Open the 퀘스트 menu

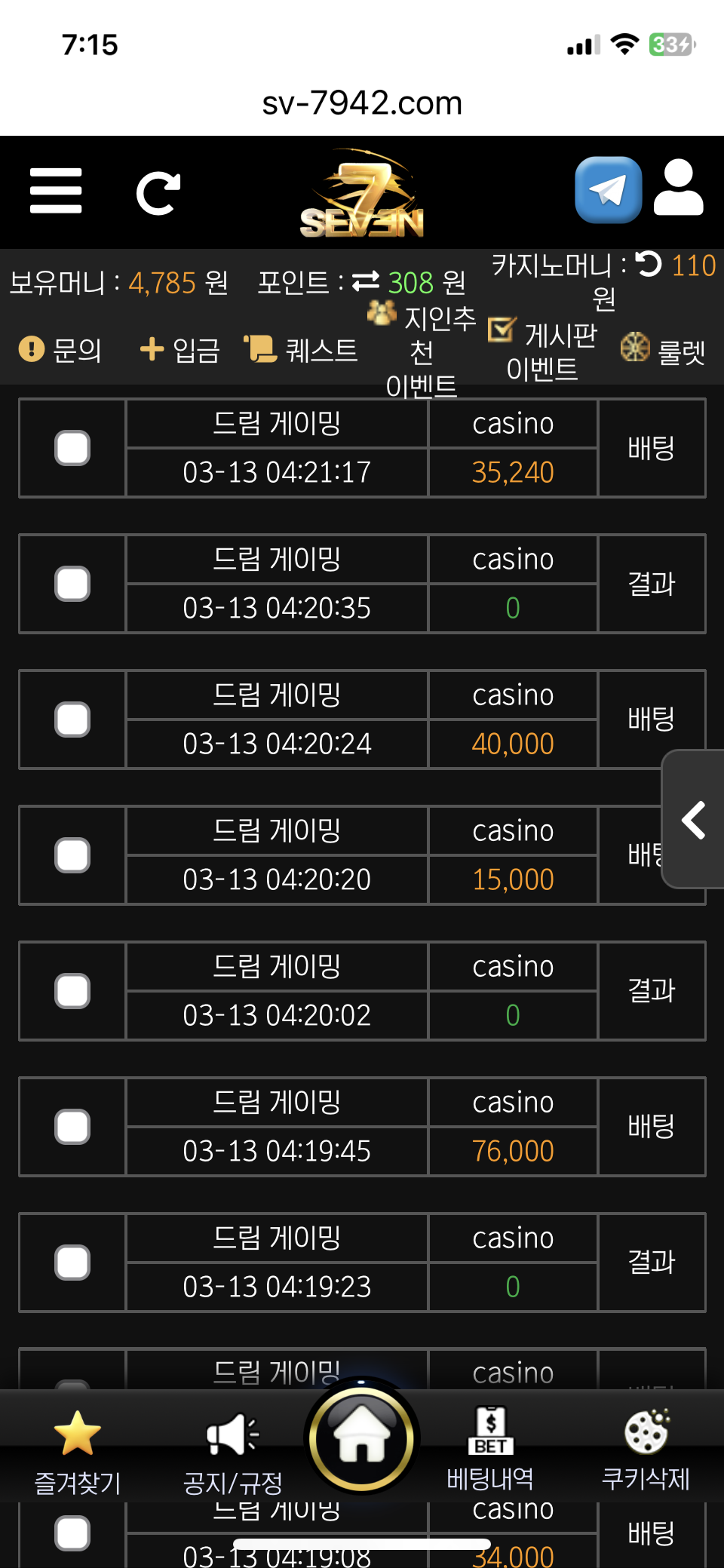tap(300, 349)
